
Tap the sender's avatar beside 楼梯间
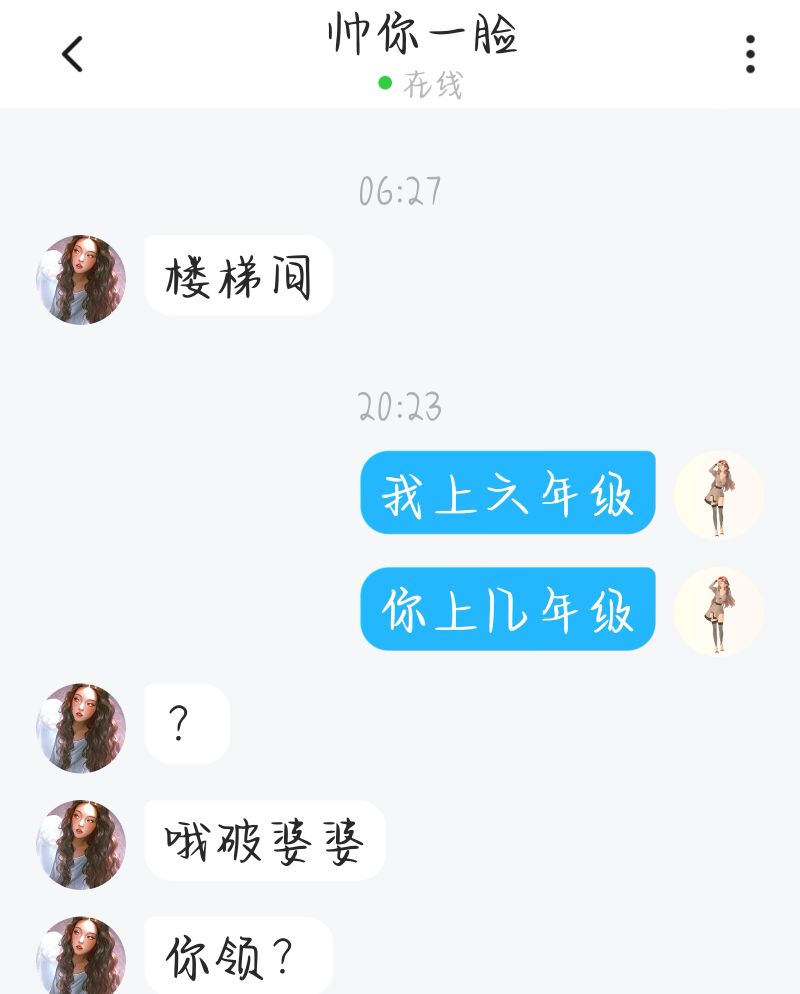[x=81, y=280]
